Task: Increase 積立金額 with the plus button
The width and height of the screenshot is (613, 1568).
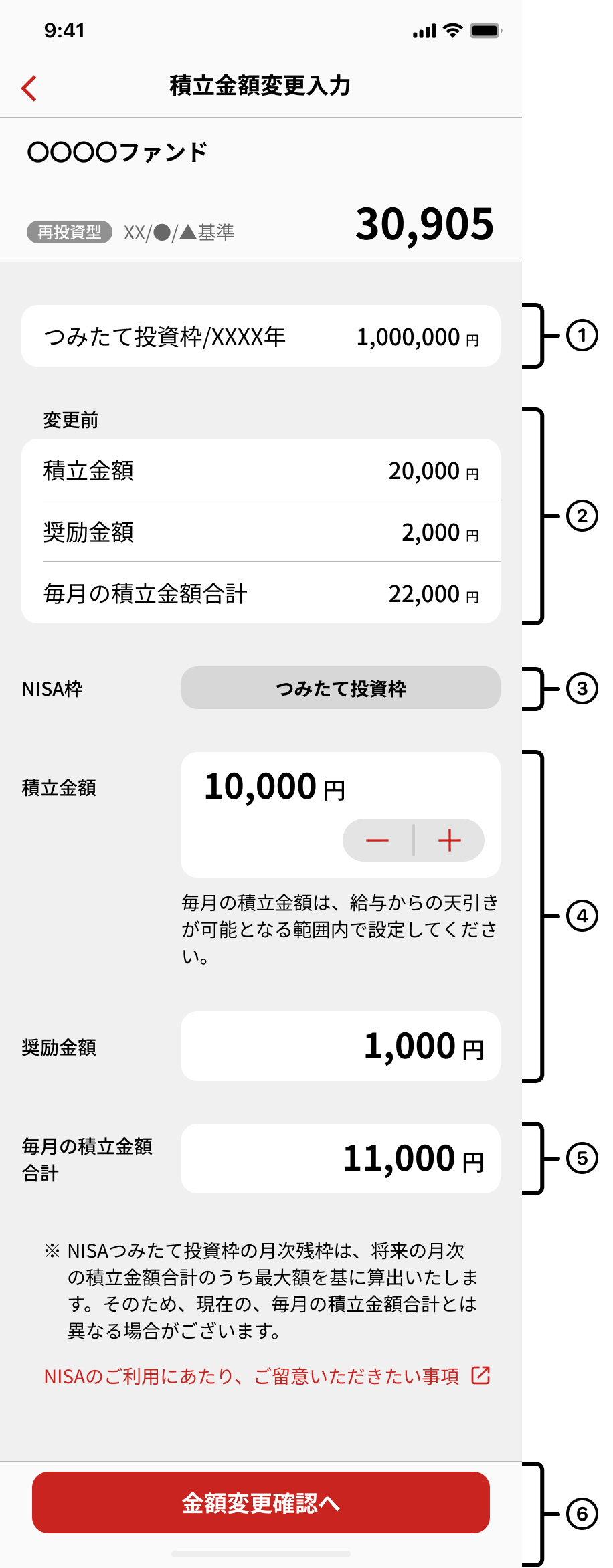Action: click(x=449, y=840)
